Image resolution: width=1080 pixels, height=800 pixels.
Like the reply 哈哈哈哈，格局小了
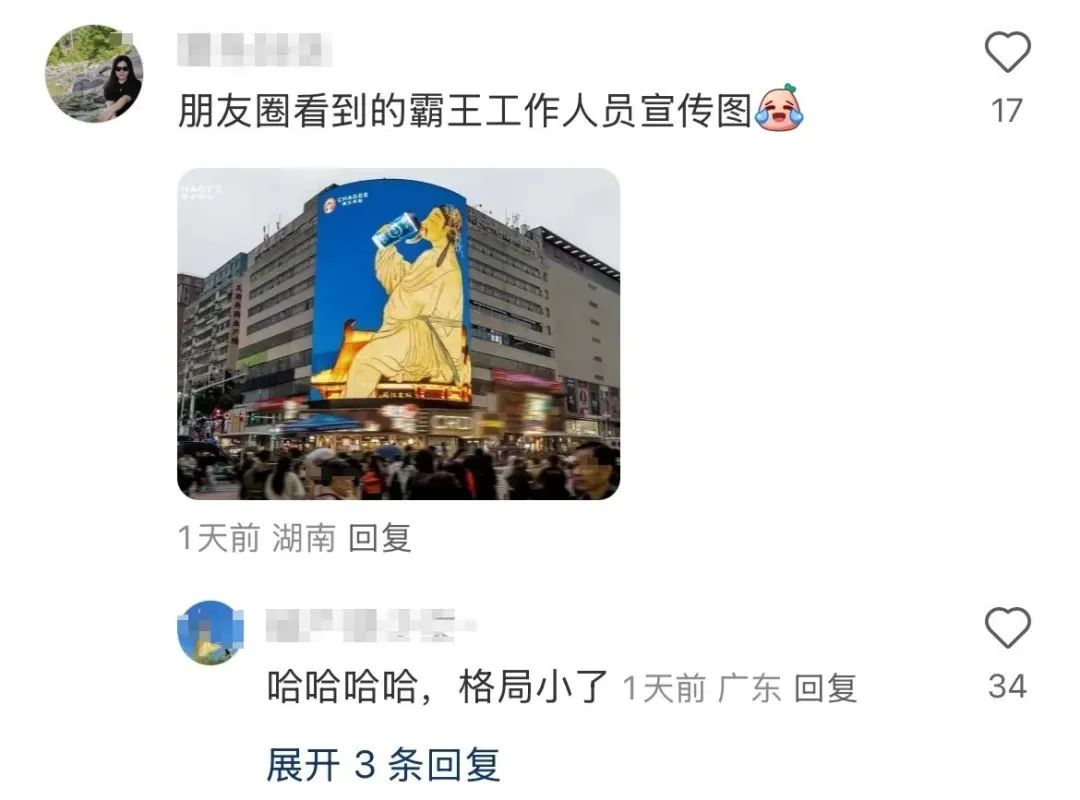(x=1007, y=628)
